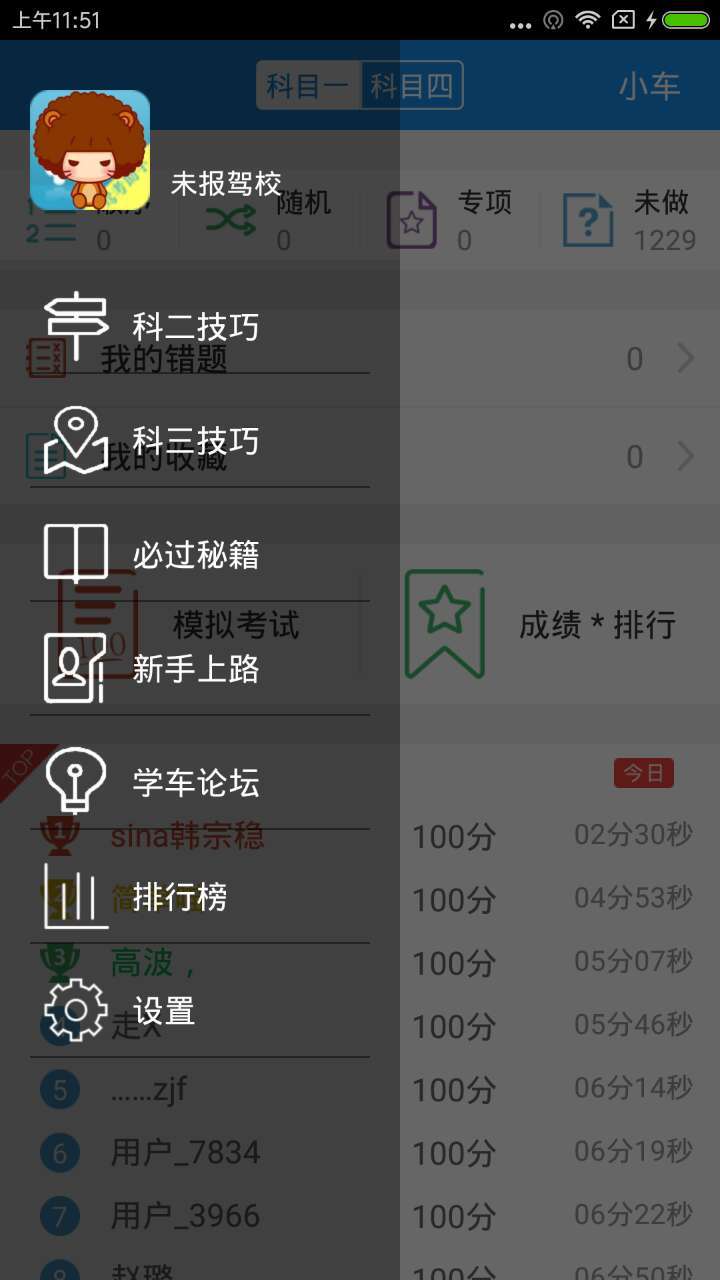
Task: Open 科三技巧 menu item
Action: click(x=195, y=441)
